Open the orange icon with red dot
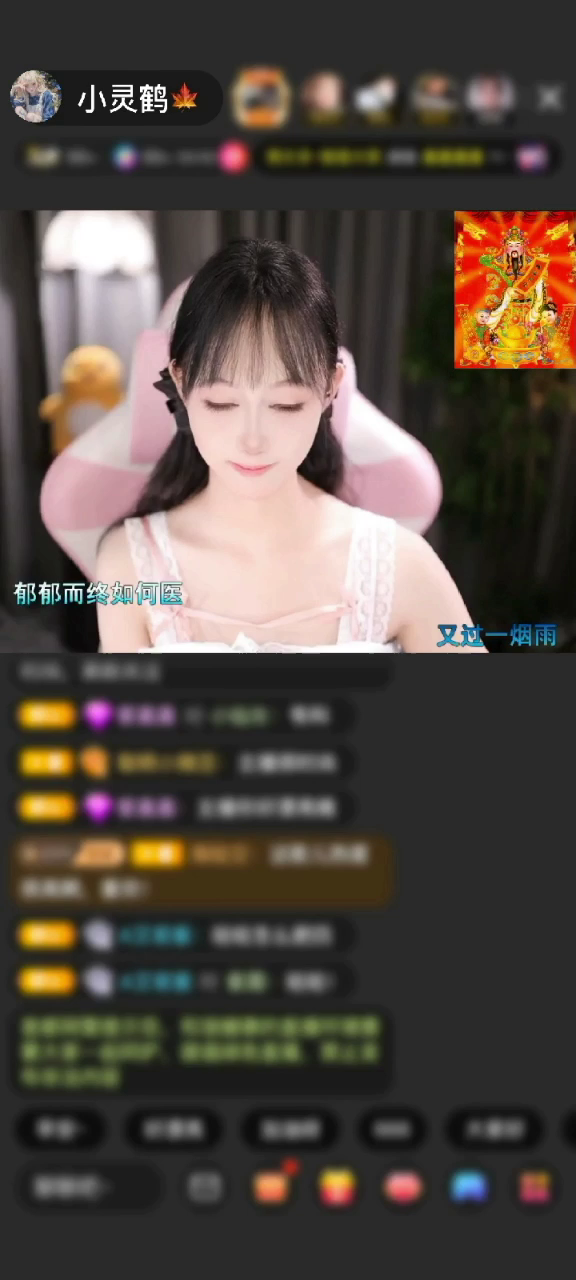The height and width of the screenshot is (1280, 576). 272,1186
